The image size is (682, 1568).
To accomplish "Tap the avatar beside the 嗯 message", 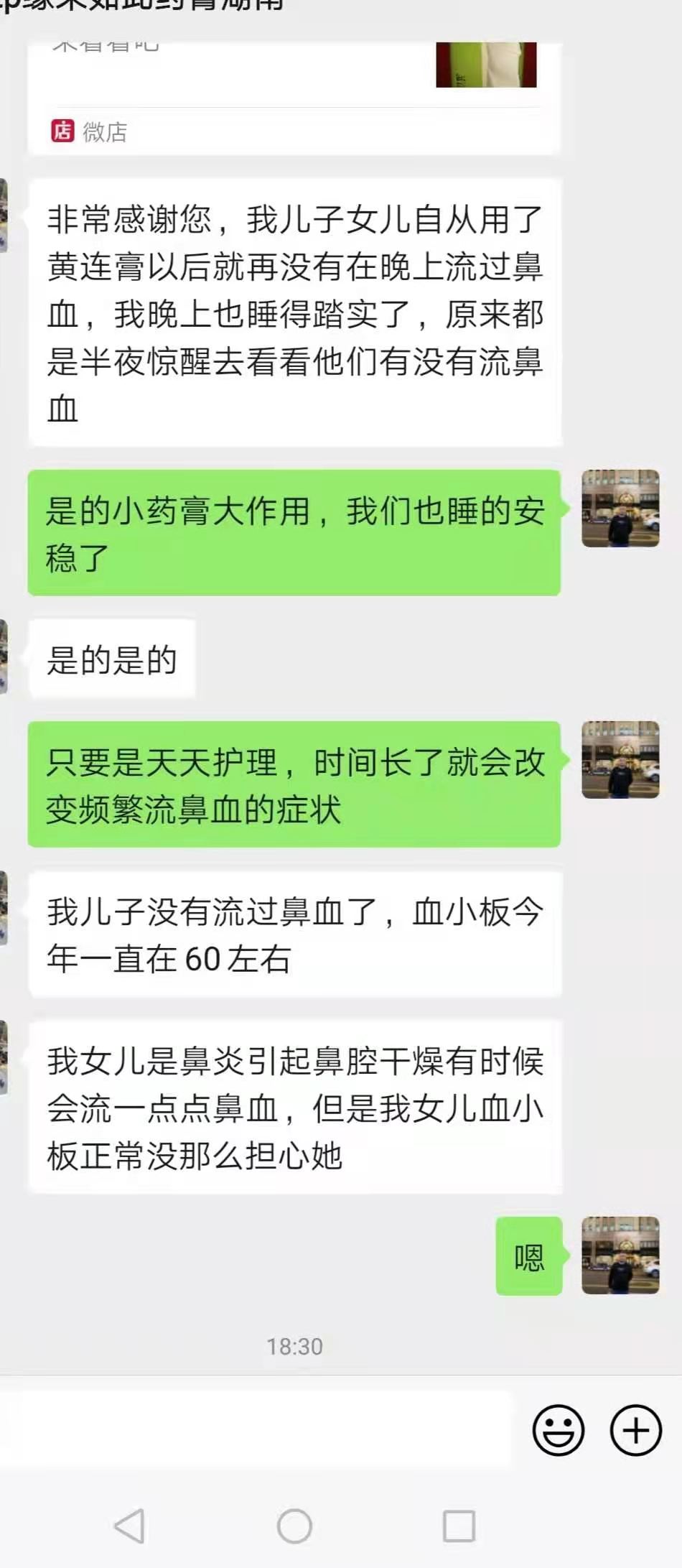I will 620,1255.
